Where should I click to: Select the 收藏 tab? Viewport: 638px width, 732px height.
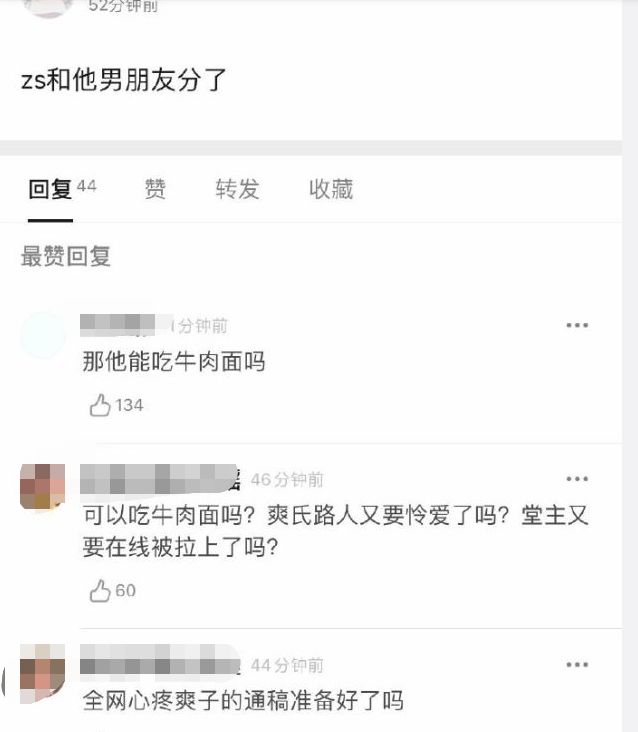(331, 189)
